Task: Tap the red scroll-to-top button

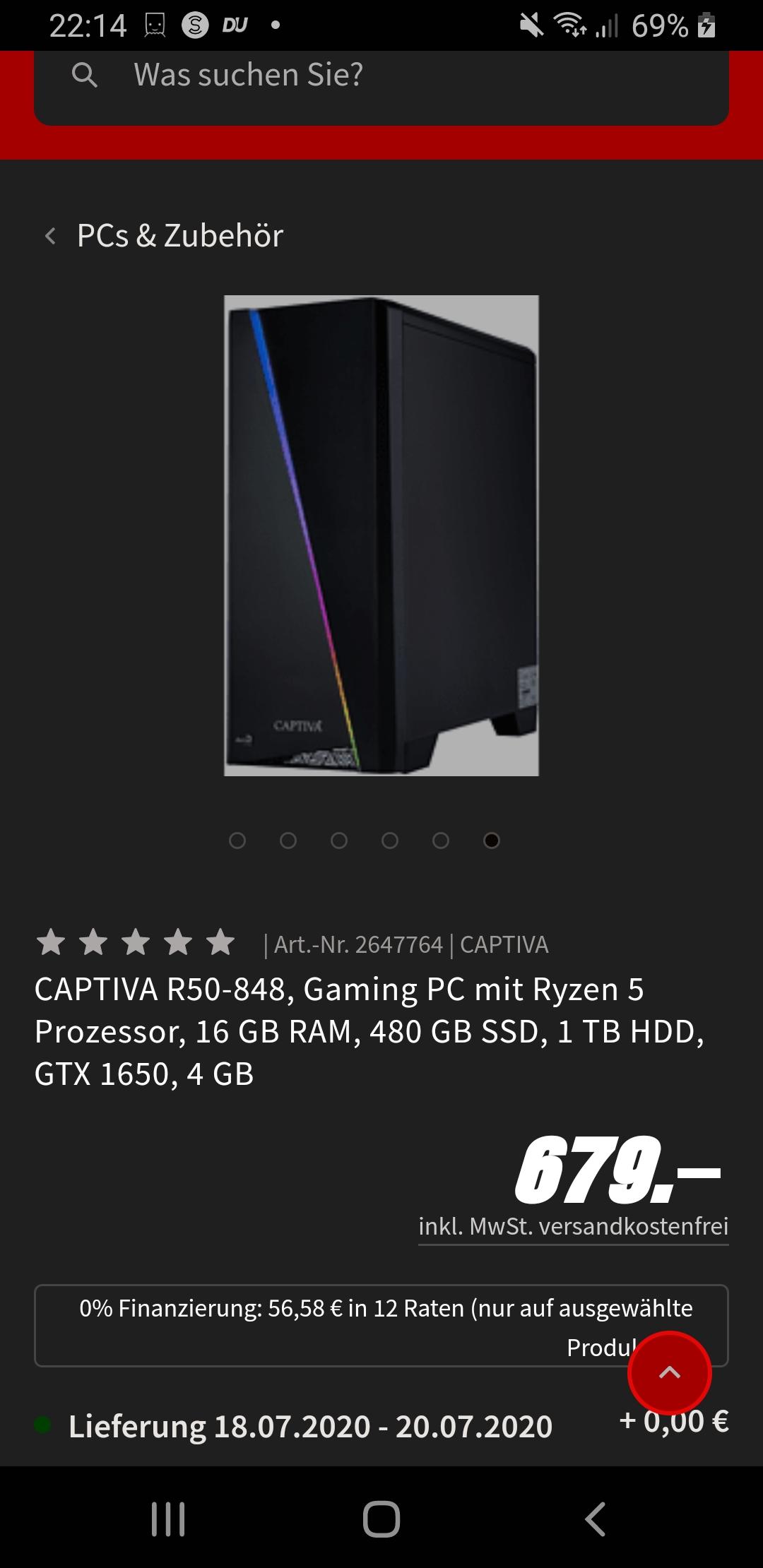Action: tap(669, 1372)
